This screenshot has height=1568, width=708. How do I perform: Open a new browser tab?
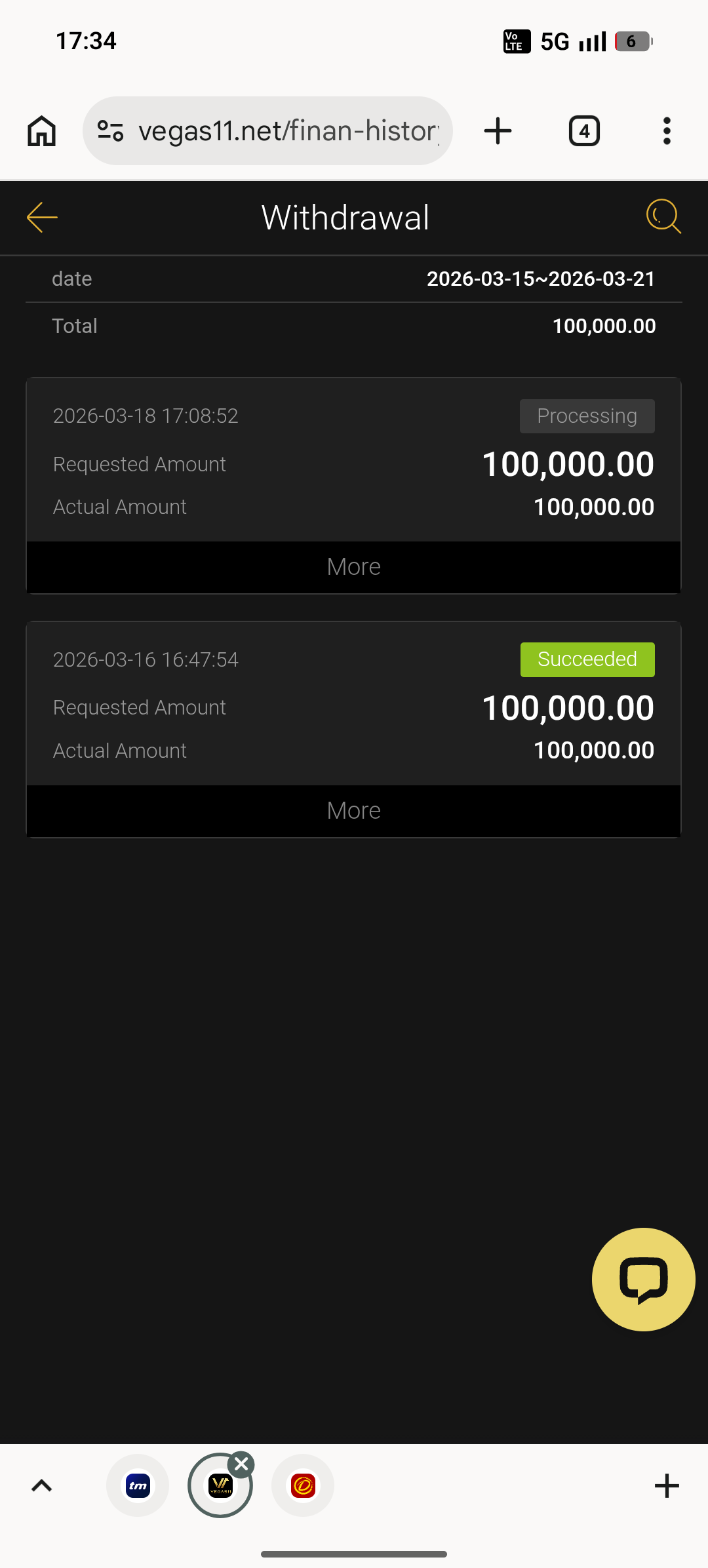(498, 131)
